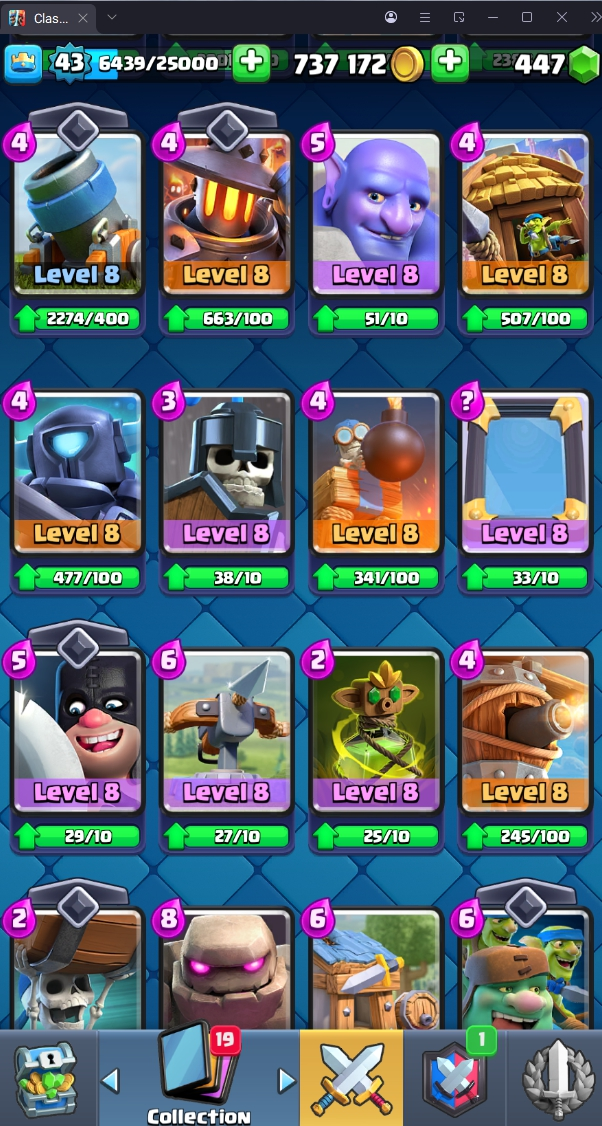Screen dimensions: 602x1126
Task: Open the Cannon card with 245/100
Action: [525, 733]
